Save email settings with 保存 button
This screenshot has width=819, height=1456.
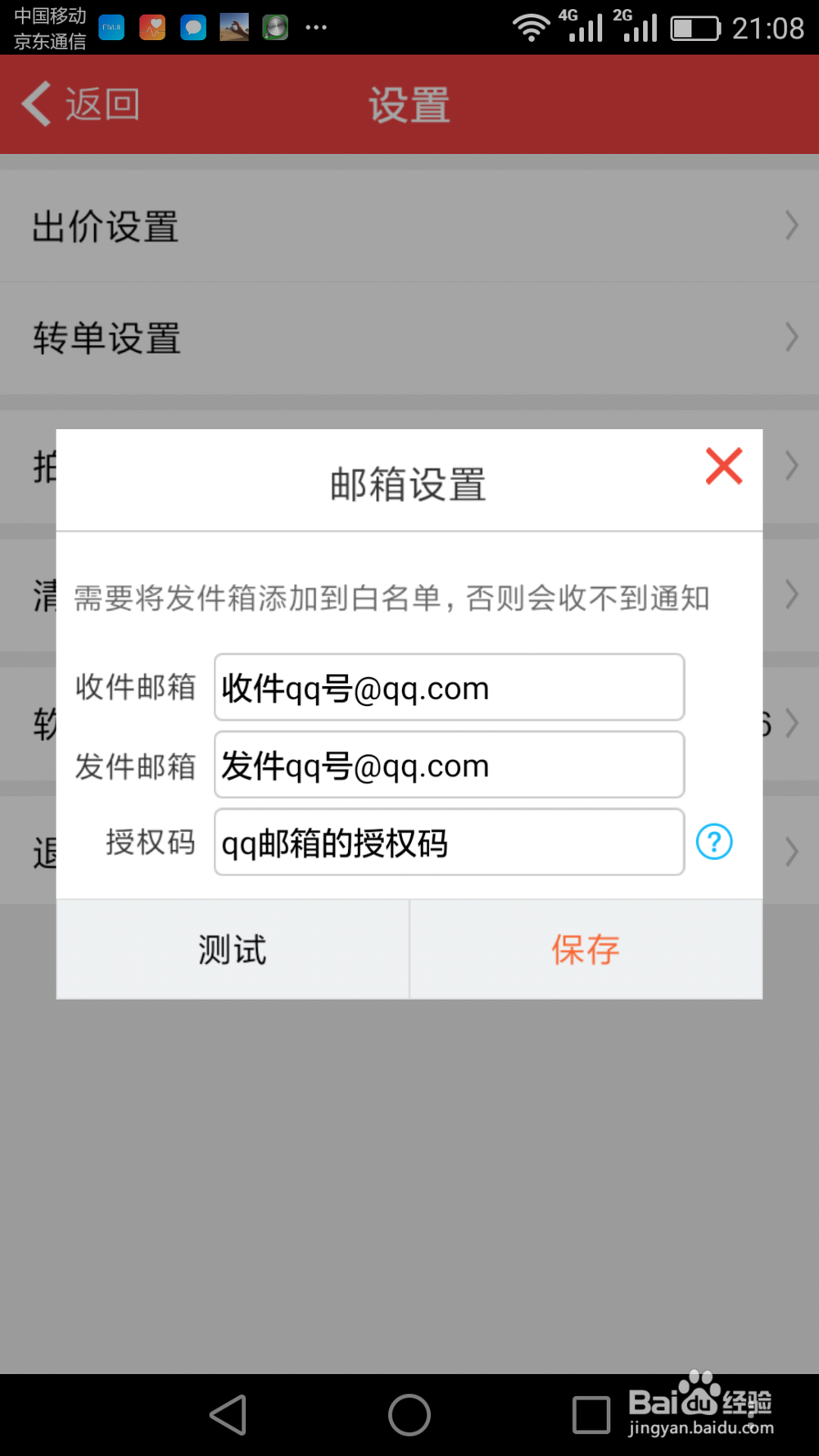[586, 949]
